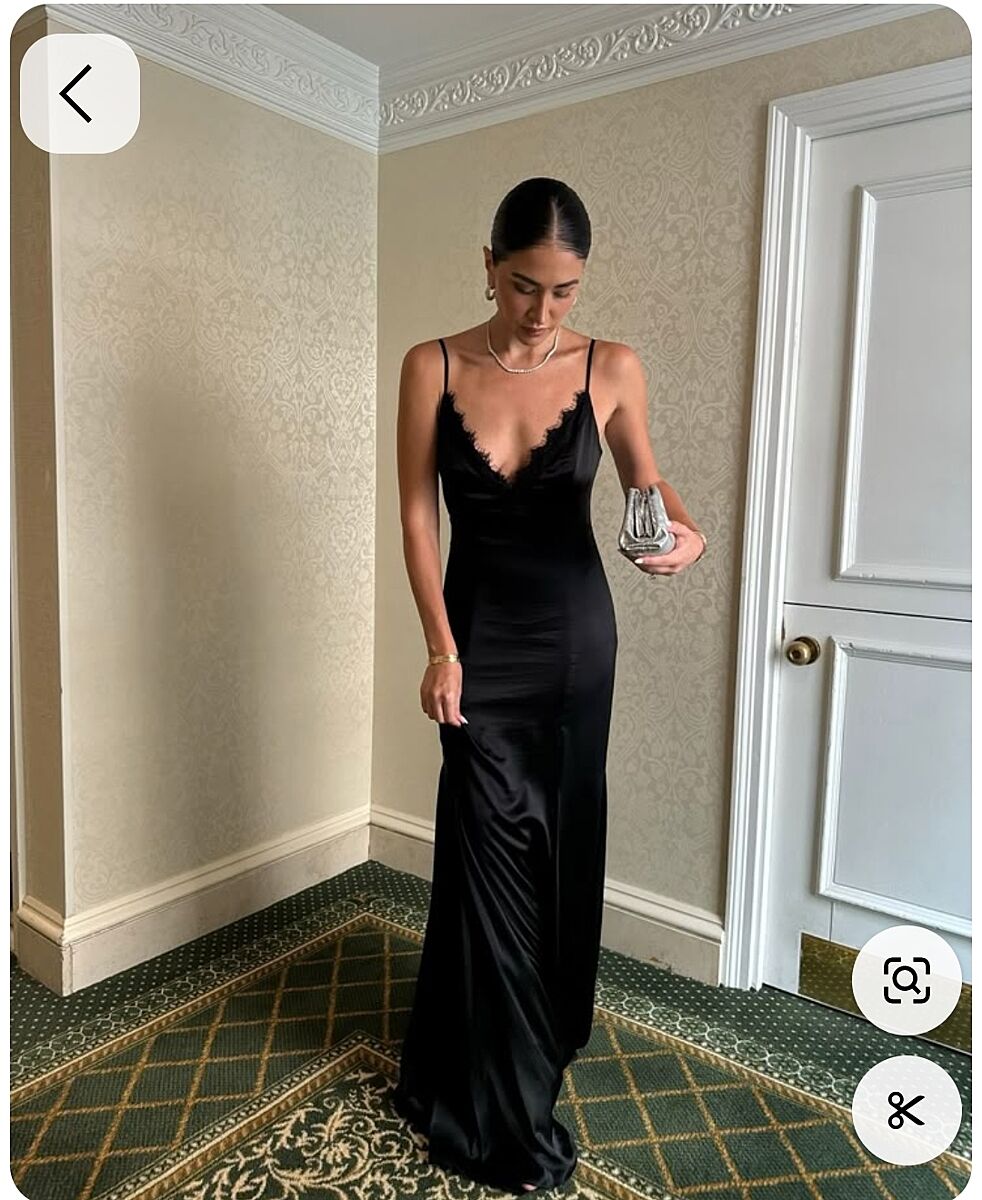Tap the scissors crop button
Image resolution: width=982 pixels, height=1200 pixels.
click(906, 1110)
